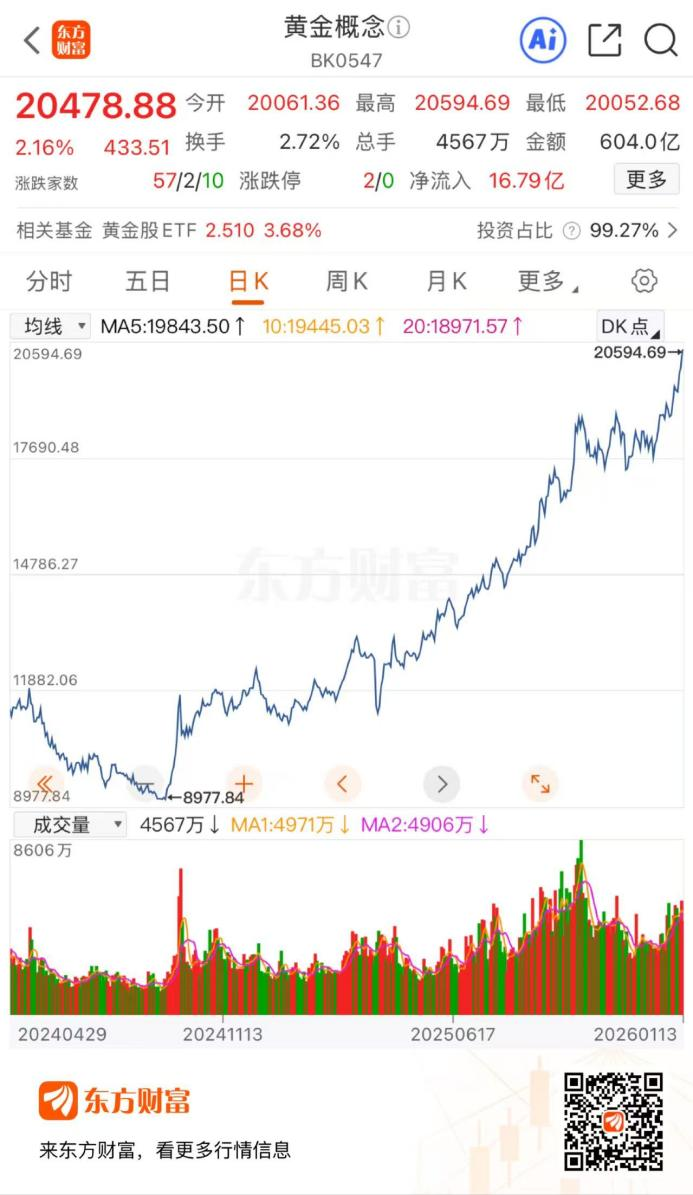Open the AI assistant icon
The height and width of the screenshot is (1195, 693).
(x=543, y=41)
